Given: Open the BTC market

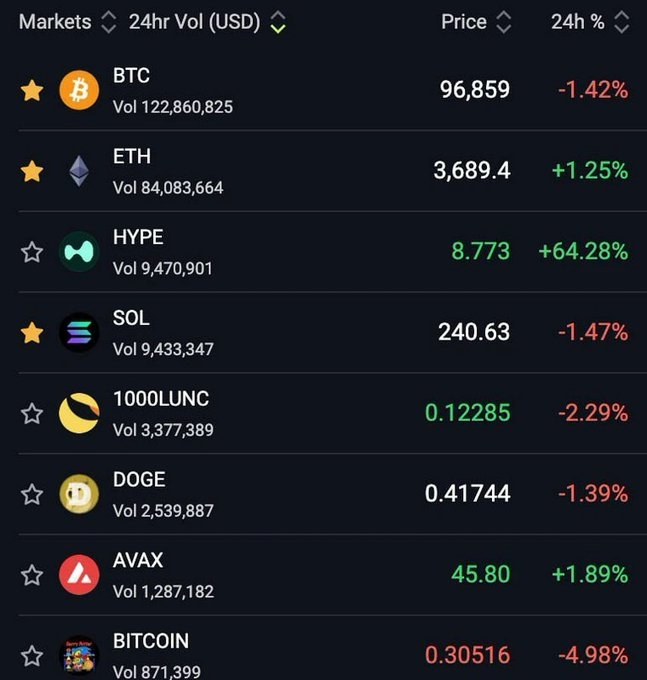Looking at the screenshot, I should pyautogui.click(x=300, y=90).
